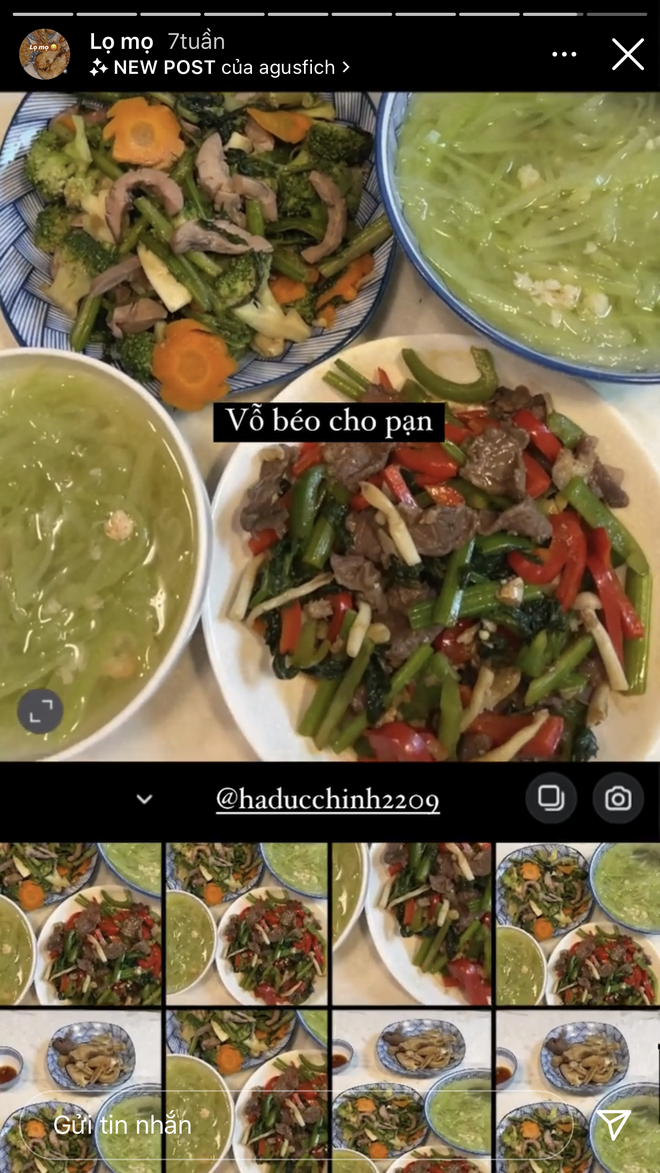This screenshot has height=1173, width=660.
Task: Open Lọ mọ's profile picture
Action: point(45,54)
